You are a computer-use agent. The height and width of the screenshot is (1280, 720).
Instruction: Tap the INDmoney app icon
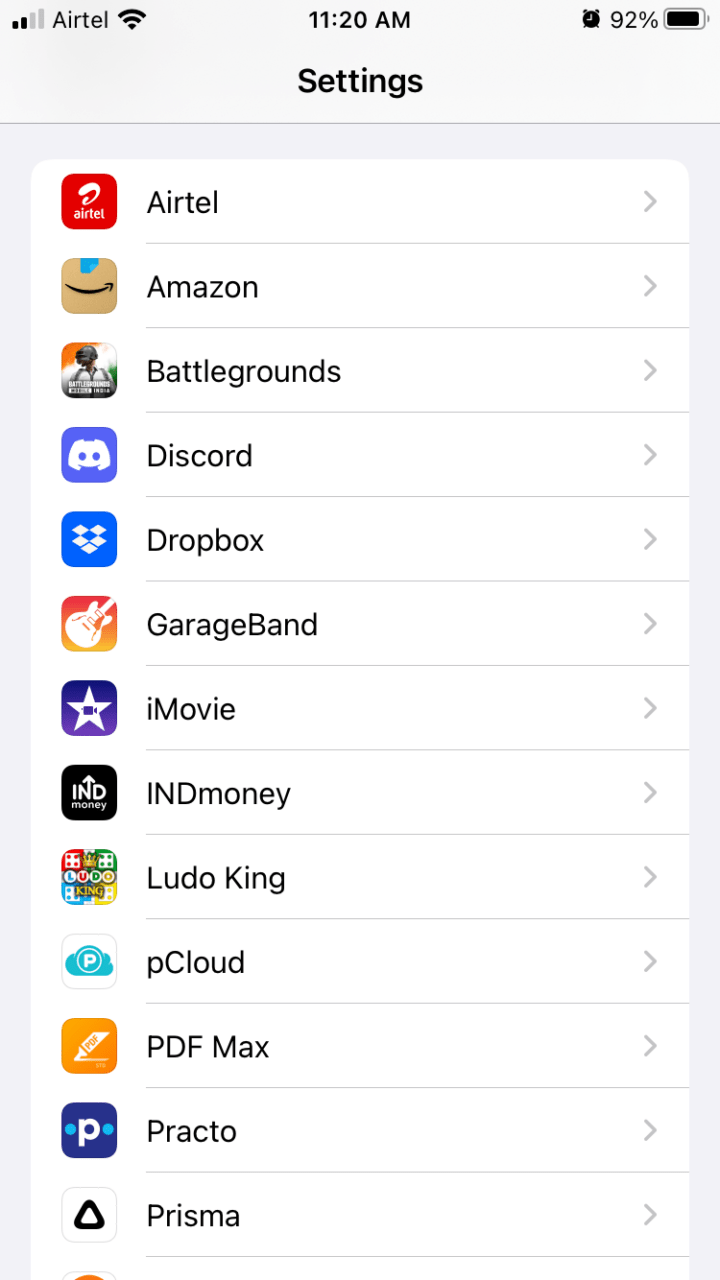click(x=89, y=793)
